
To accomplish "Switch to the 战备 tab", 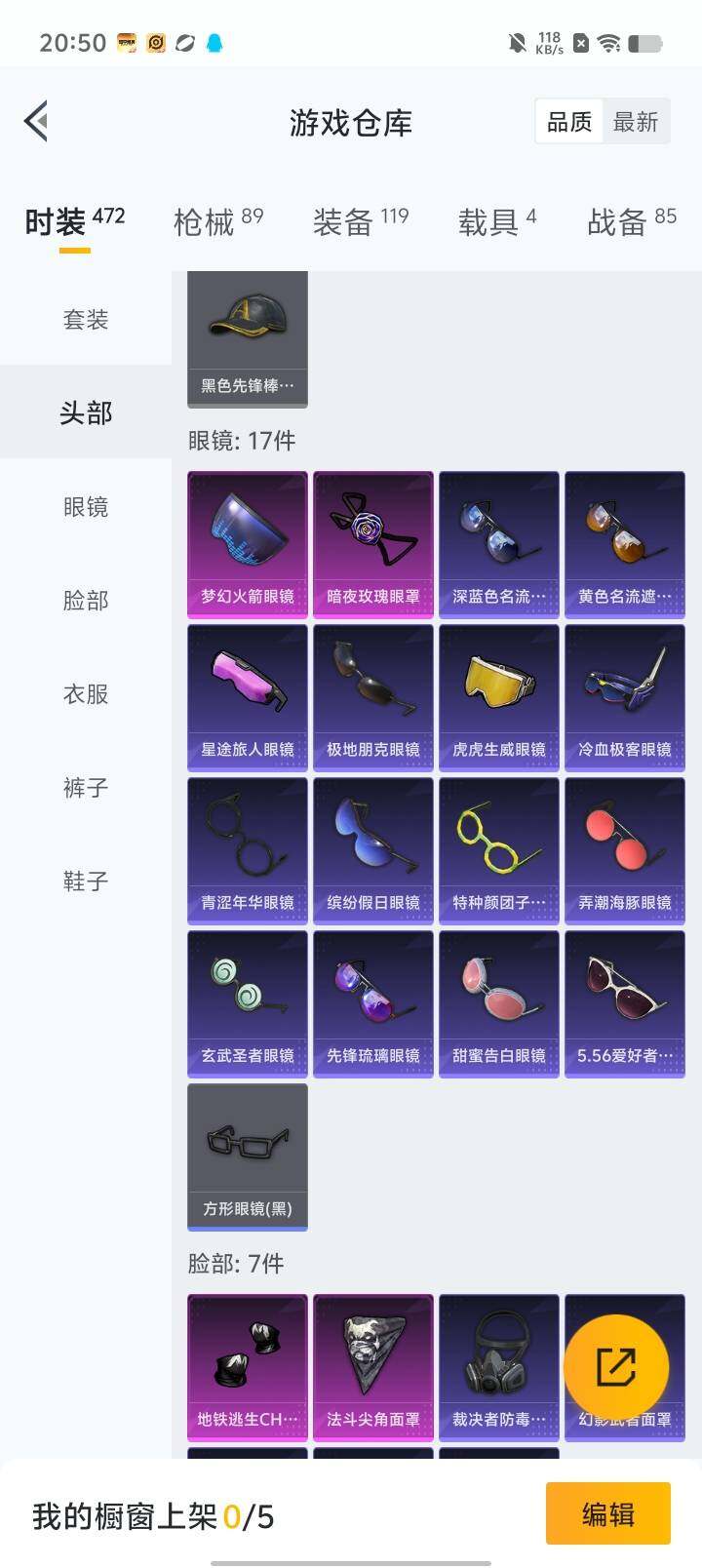I will pos(631,221).
